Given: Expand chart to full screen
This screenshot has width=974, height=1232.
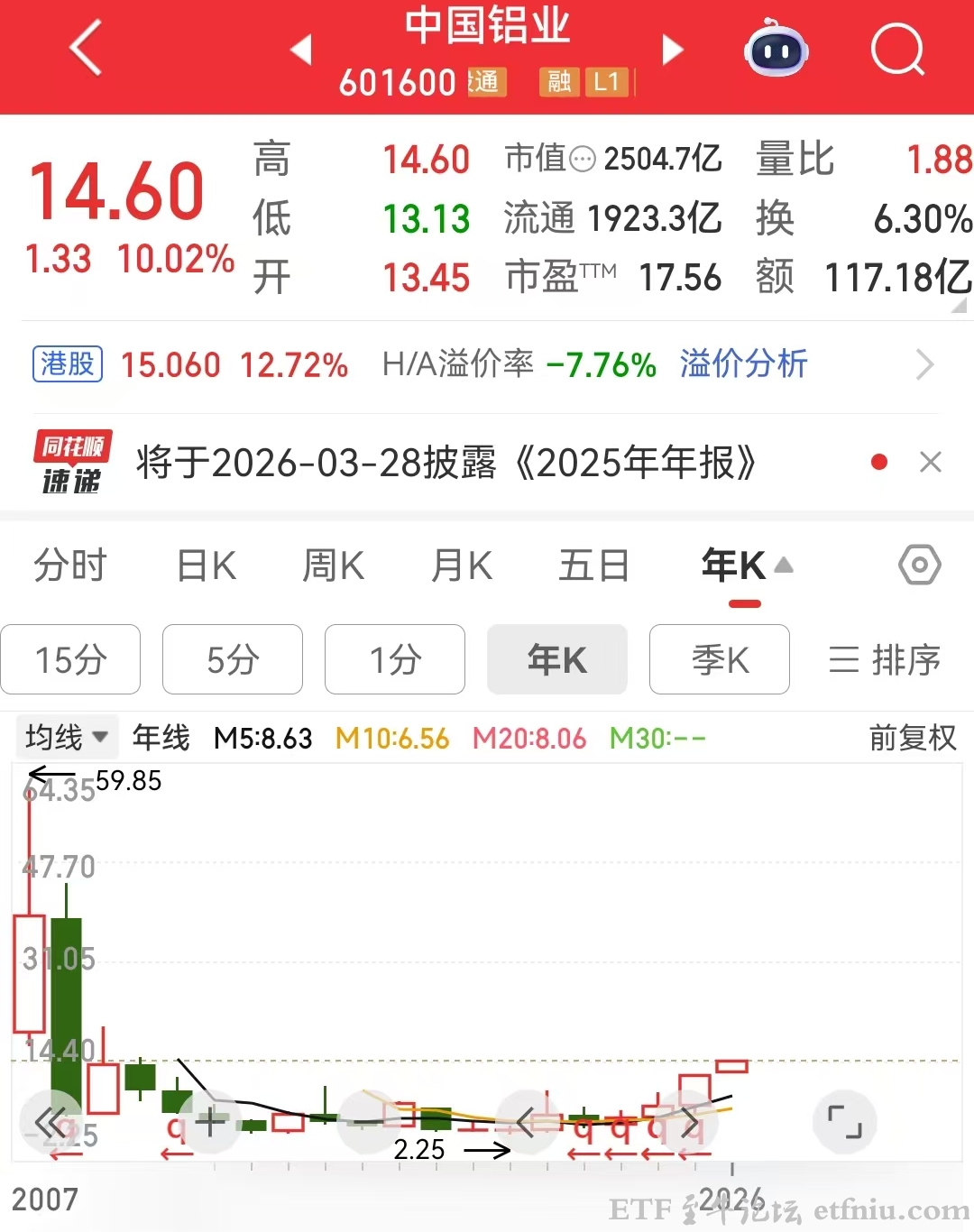Looking at the screenshot, I should (x=844, y=1122).
